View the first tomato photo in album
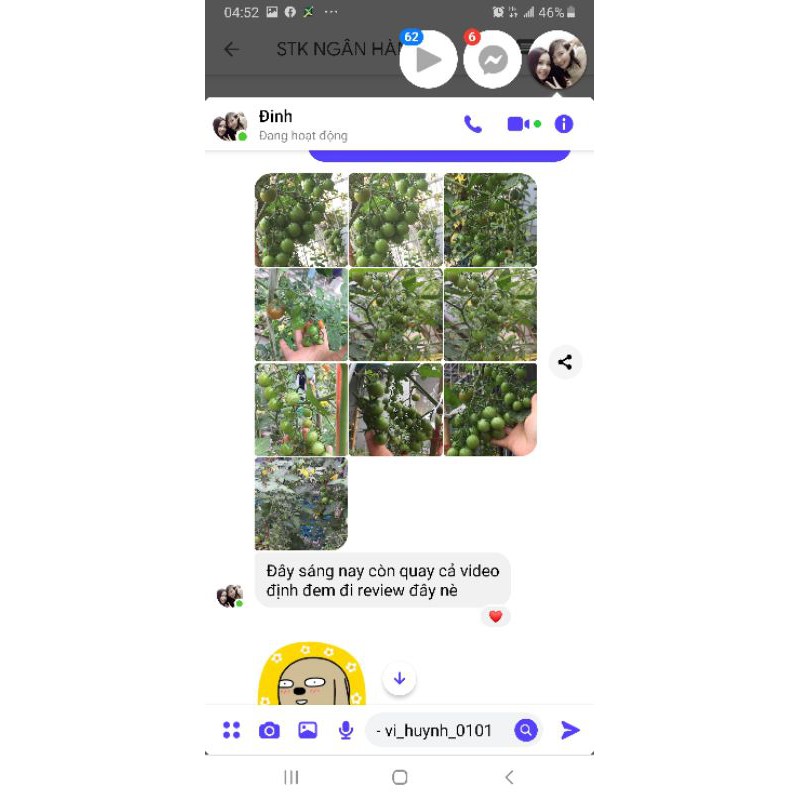The width and height of the screenshot is (800, 800). tap(301, 220)
